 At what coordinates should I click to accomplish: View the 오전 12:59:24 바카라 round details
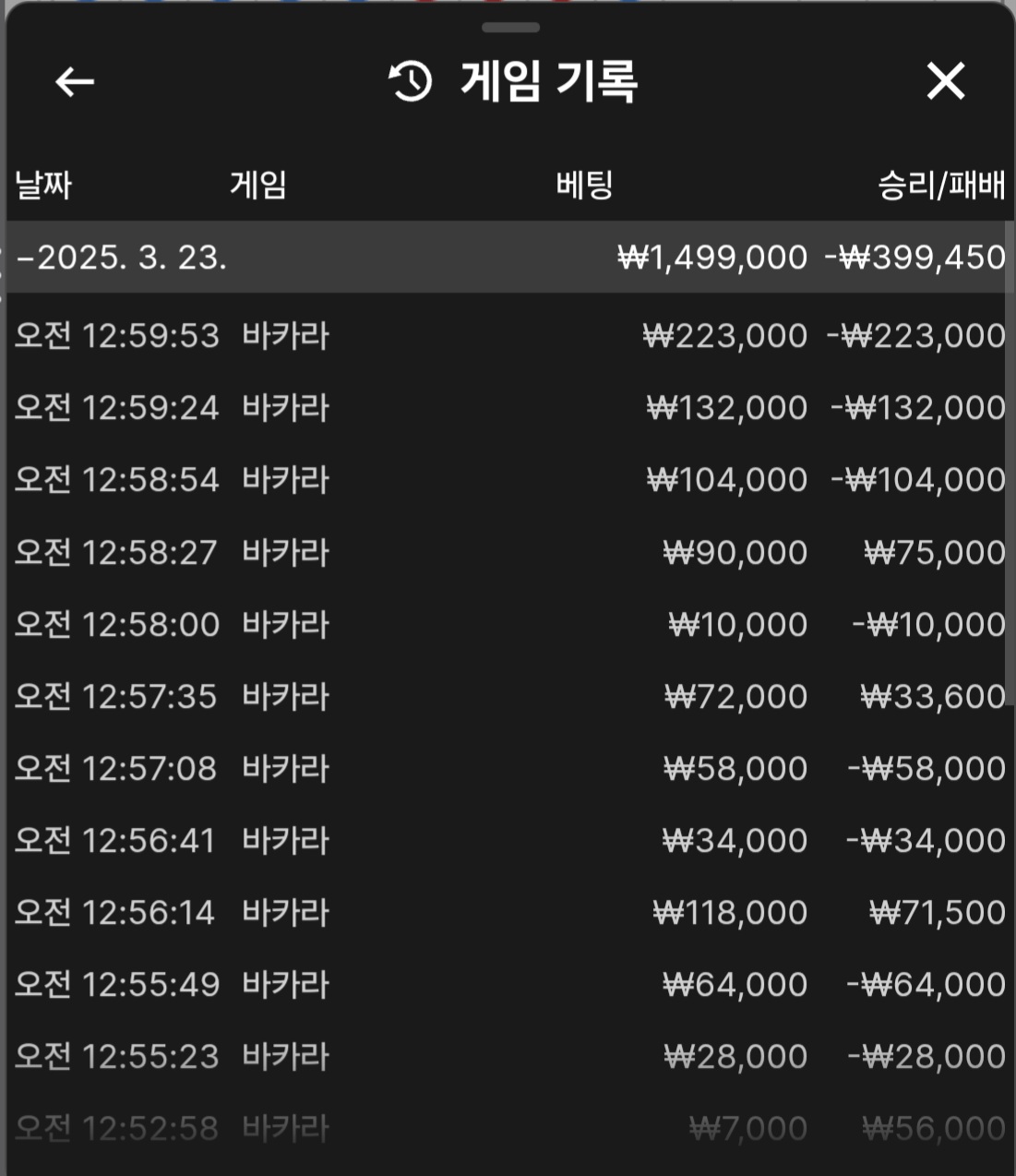point(508,407)
